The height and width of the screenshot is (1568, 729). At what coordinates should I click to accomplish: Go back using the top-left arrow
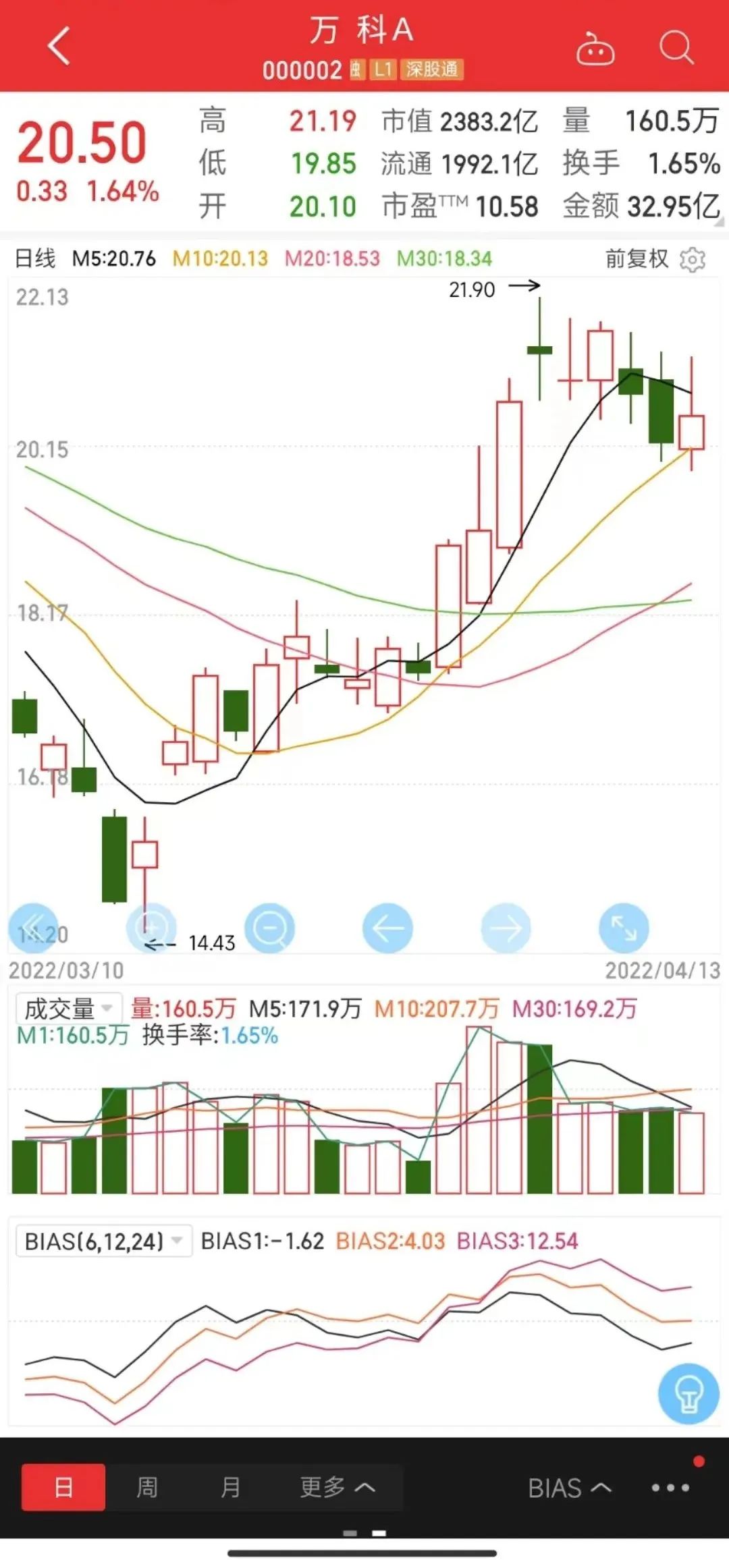(x=59, y=47)
